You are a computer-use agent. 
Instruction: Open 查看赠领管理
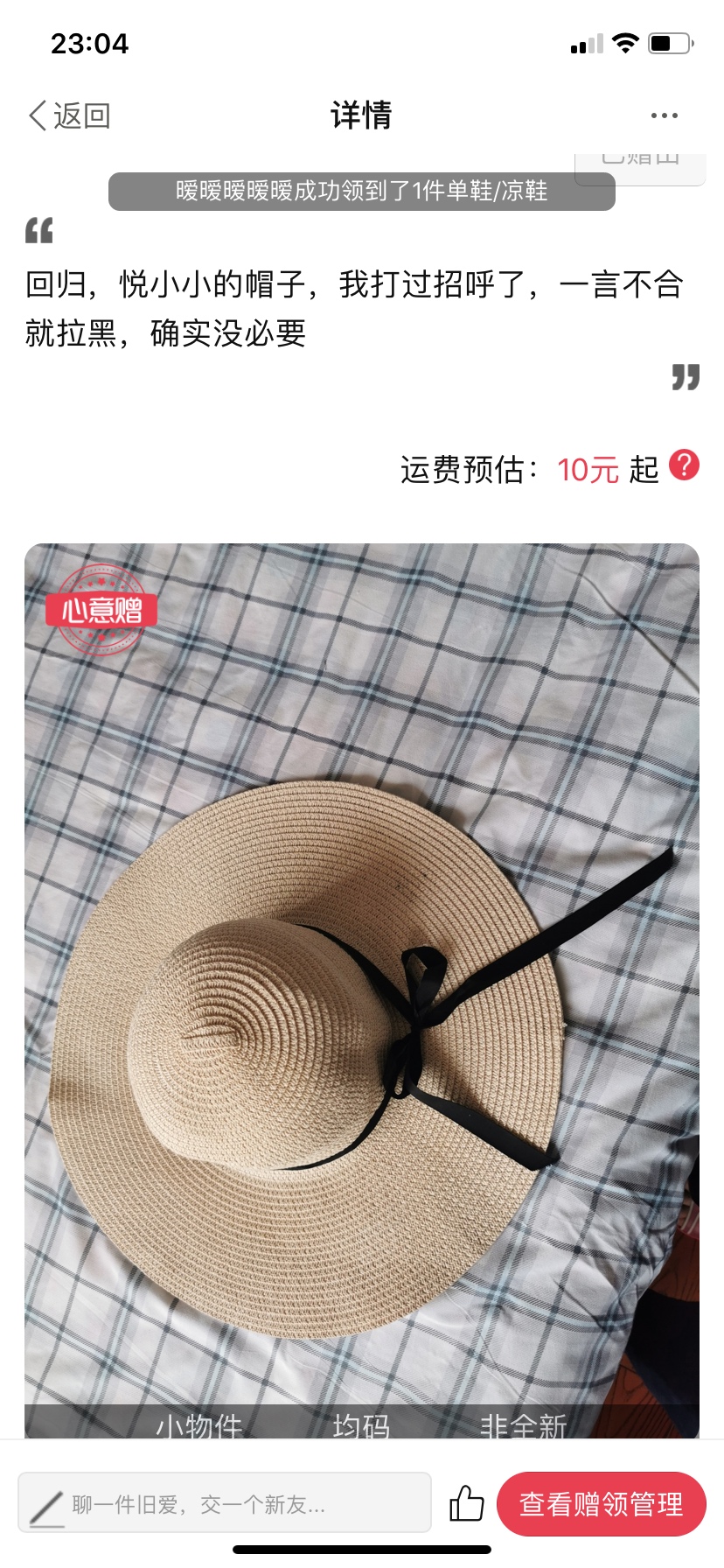pyautogui.click(x=601, y=1504)
